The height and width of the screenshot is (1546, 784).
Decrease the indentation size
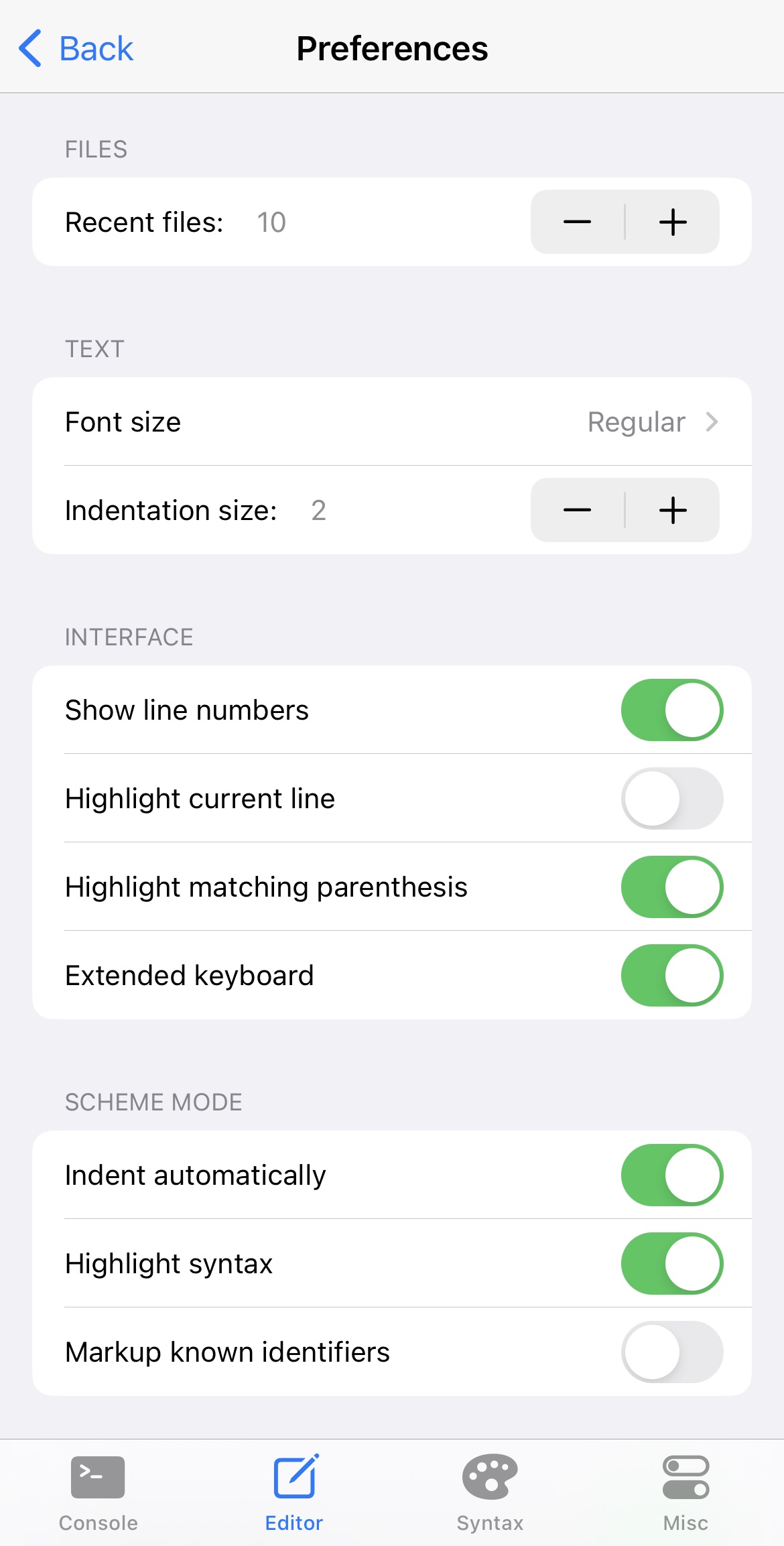577,510
